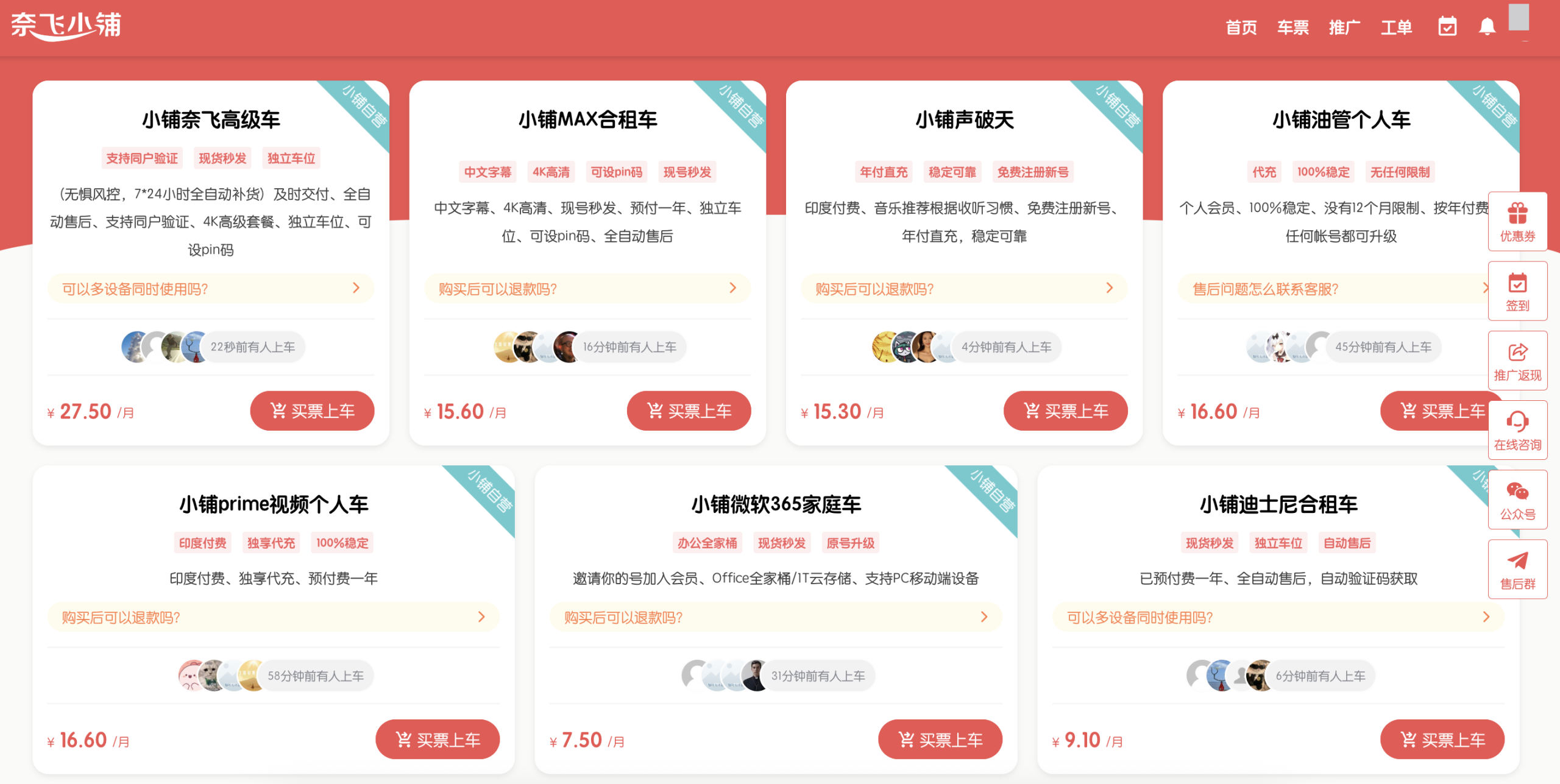Purchase 小铺声破天 with 买票上车

point(1065,411)
